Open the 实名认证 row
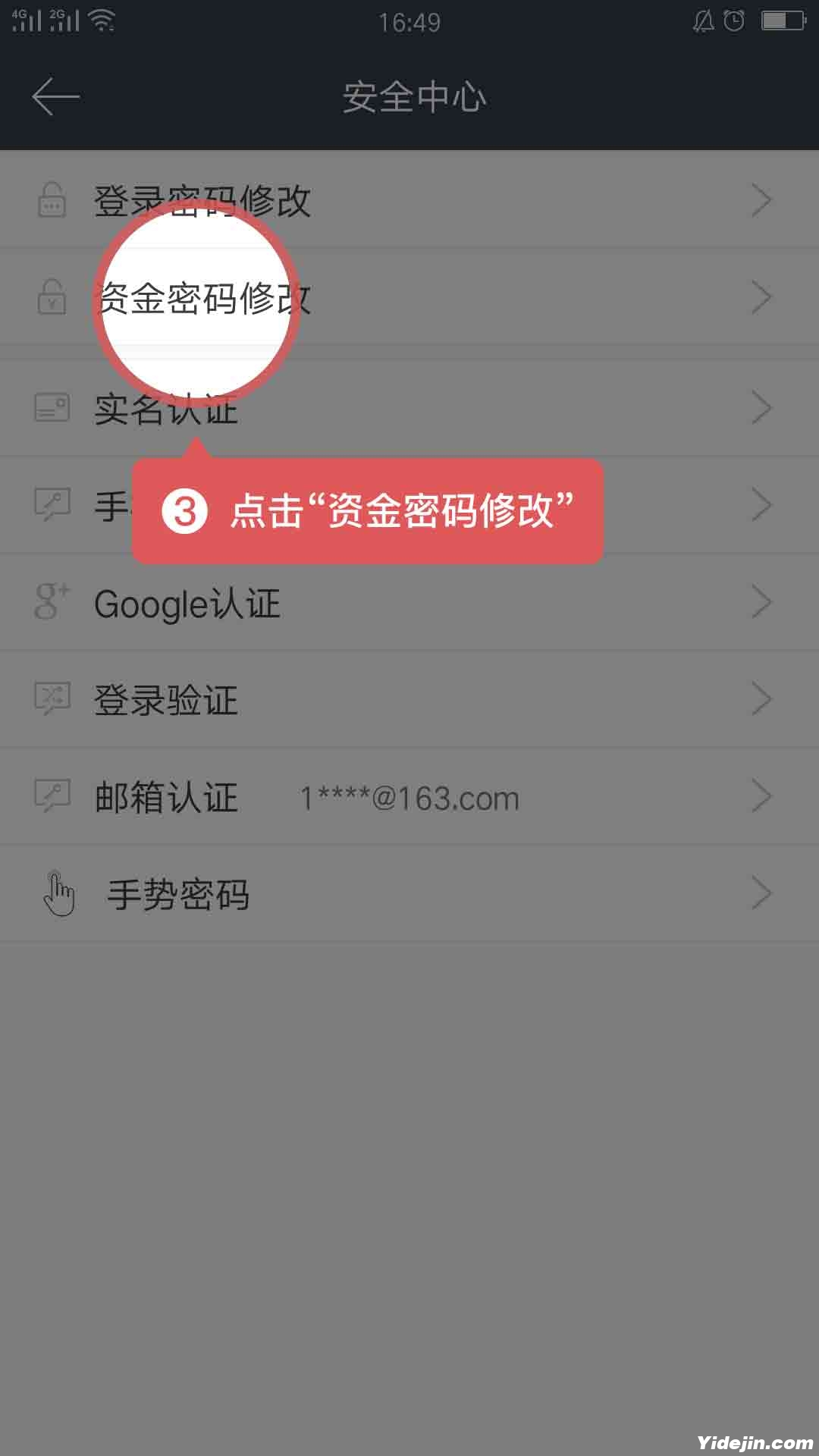Image resolution: width=819 pixels, height=1456 pixels. pos(409,409)
